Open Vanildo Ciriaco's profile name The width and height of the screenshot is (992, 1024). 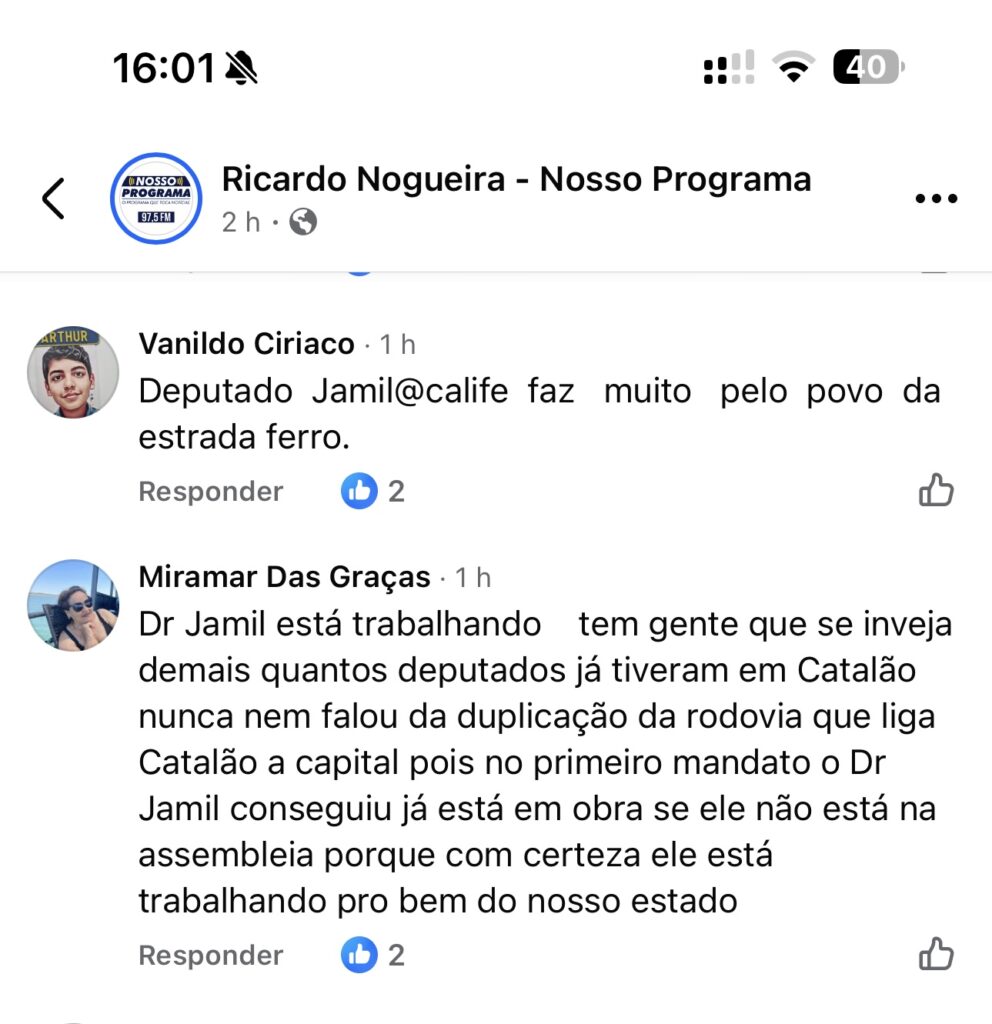point(246,344)
